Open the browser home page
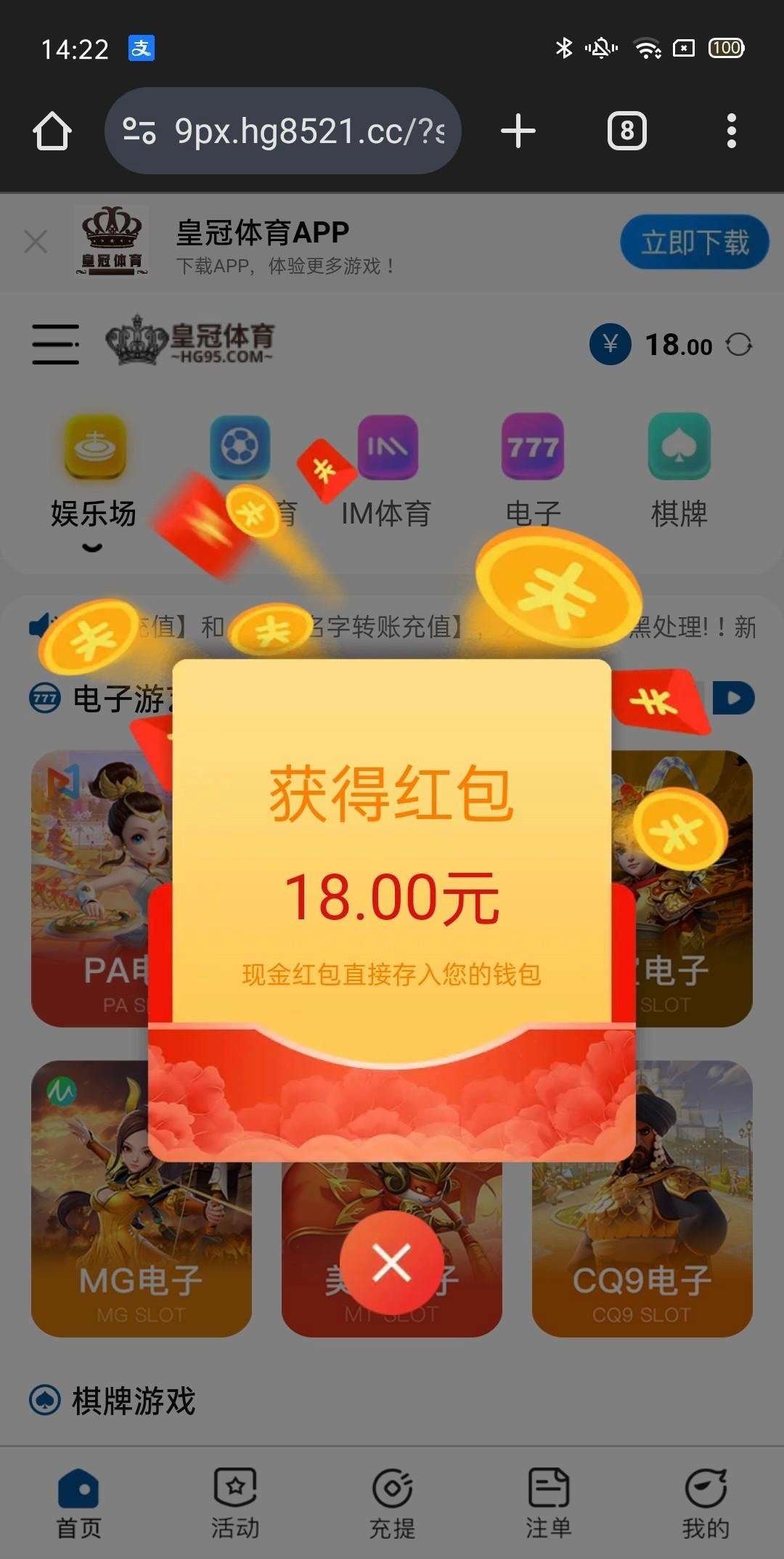Screen dimensions: 784x1559 click(52, 131)
